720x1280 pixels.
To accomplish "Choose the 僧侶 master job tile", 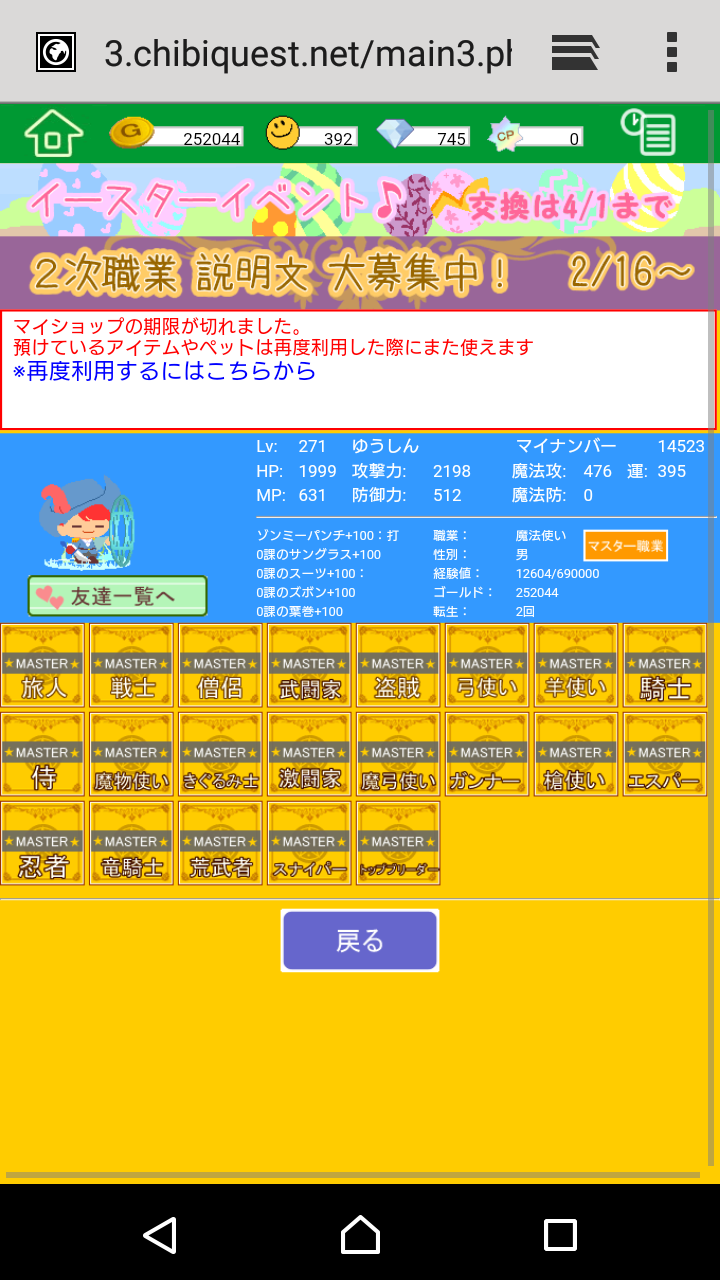I will click(221, 666).
